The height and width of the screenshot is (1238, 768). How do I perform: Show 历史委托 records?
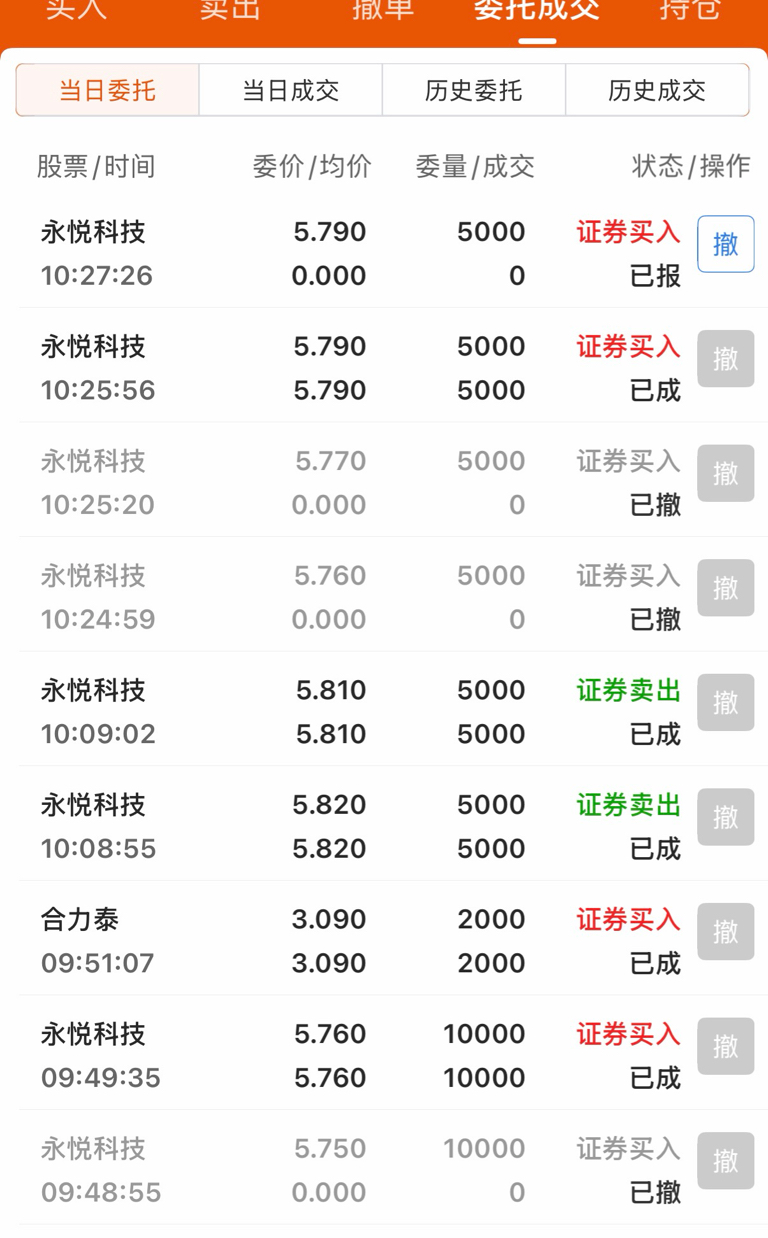pos(474,91)
